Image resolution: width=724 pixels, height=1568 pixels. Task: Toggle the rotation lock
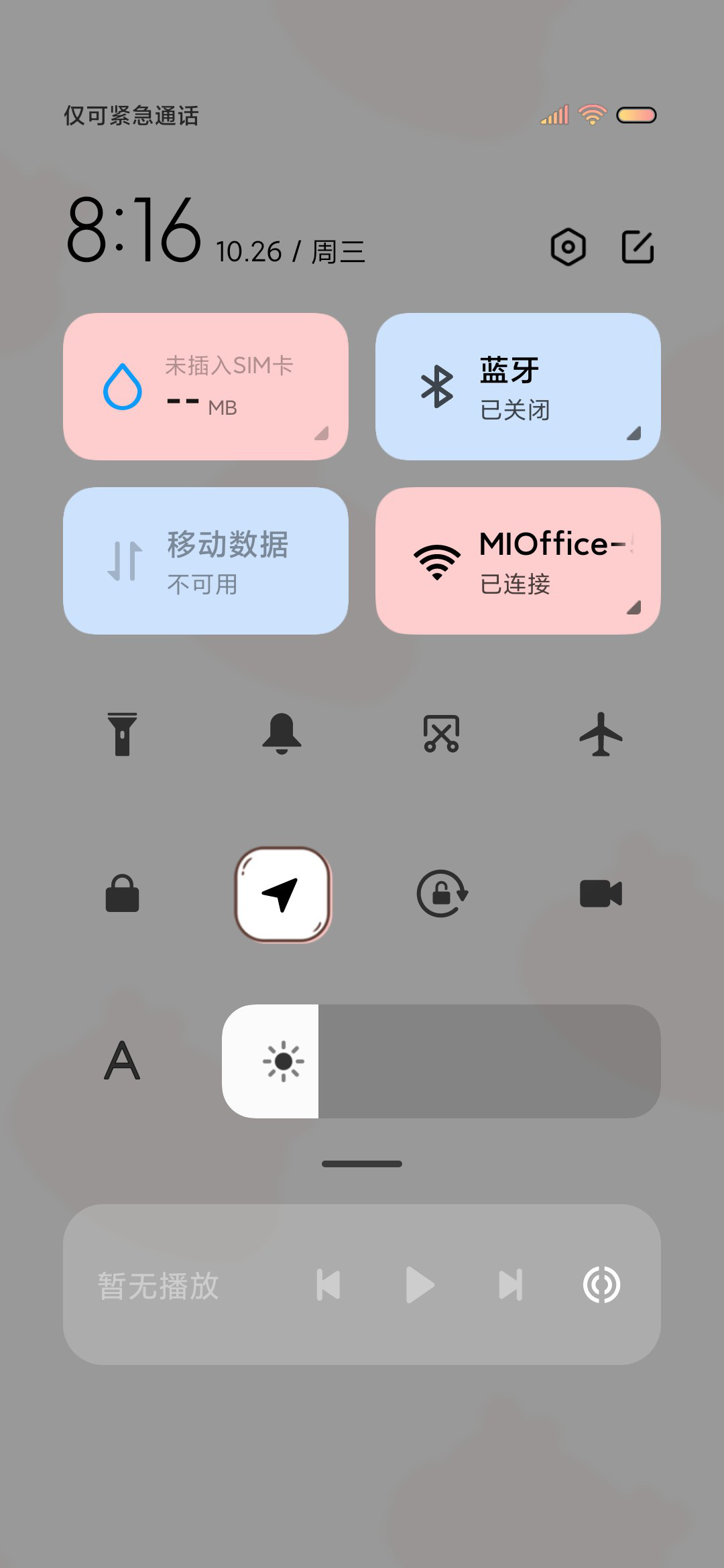pyautogui.click(x=442, y=893)
